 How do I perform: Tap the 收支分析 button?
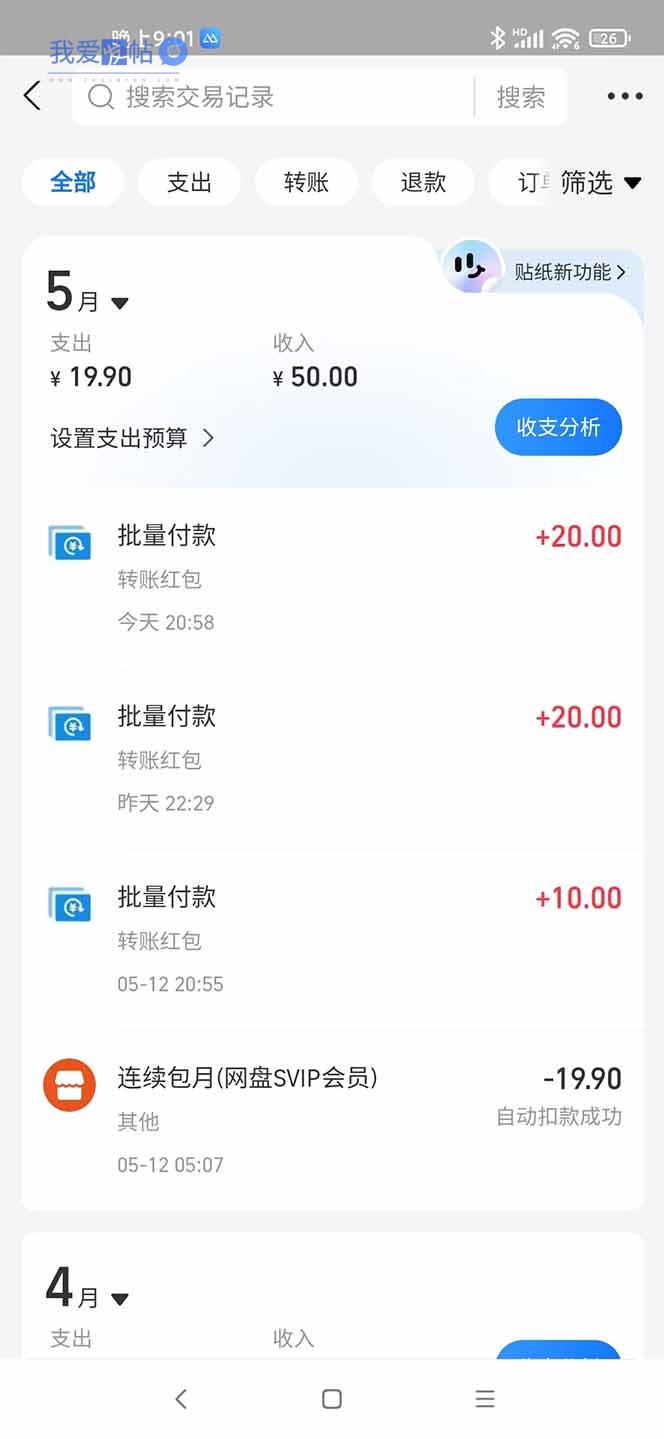(558, 427)
